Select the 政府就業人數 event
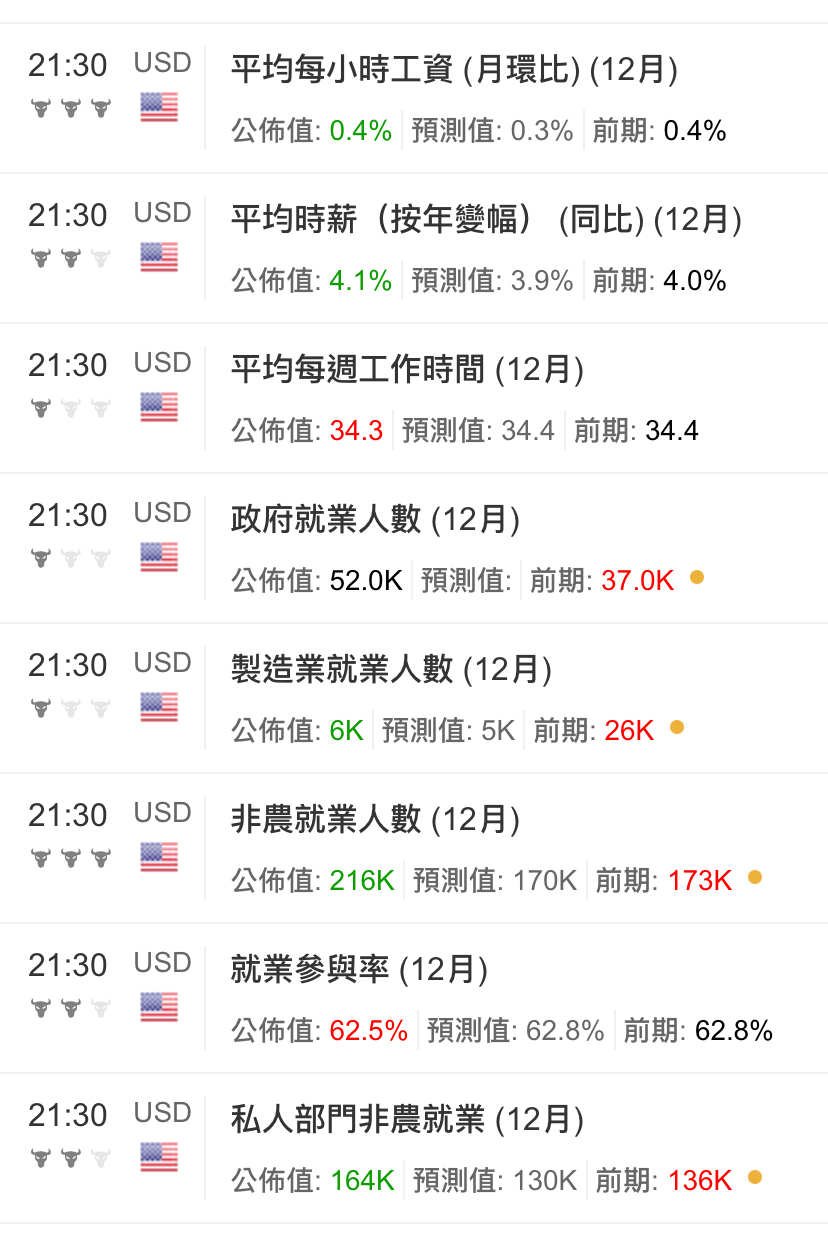 point(375,521)
